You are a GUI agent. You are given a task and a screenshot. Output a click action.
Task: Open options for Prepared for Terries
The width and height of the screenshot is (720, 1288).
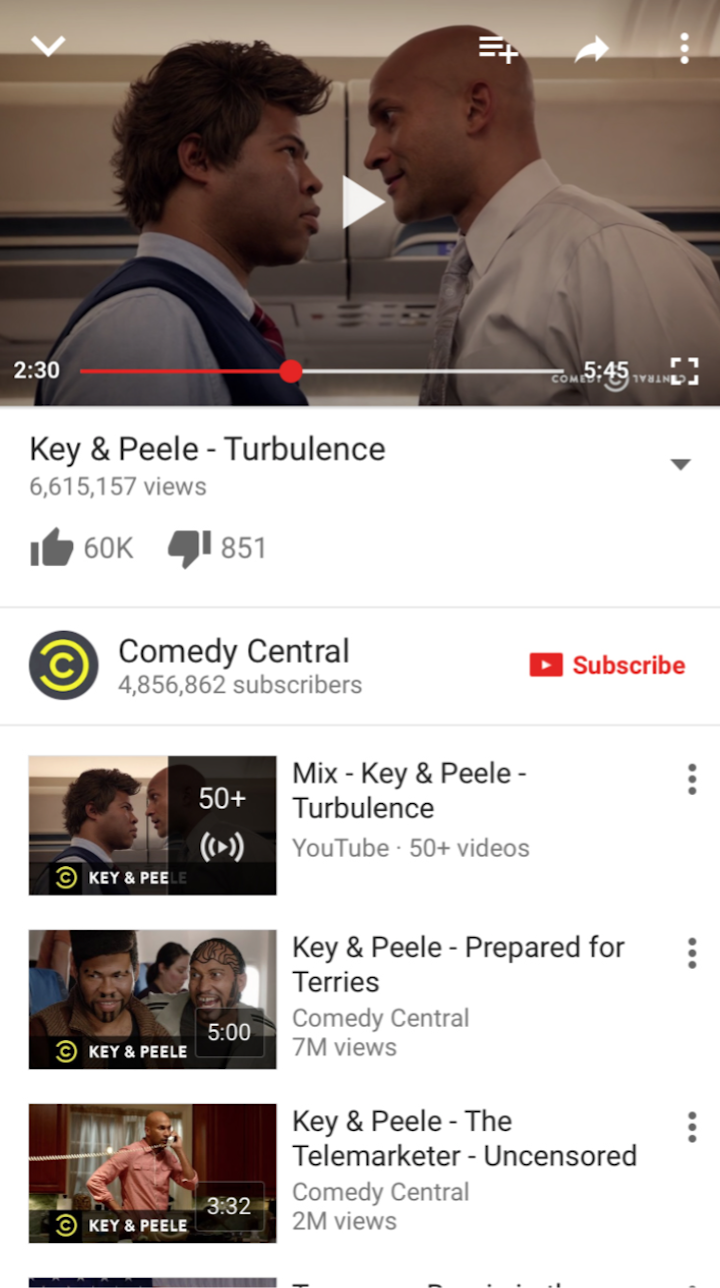pyautogui.click(x=691, y=953)
